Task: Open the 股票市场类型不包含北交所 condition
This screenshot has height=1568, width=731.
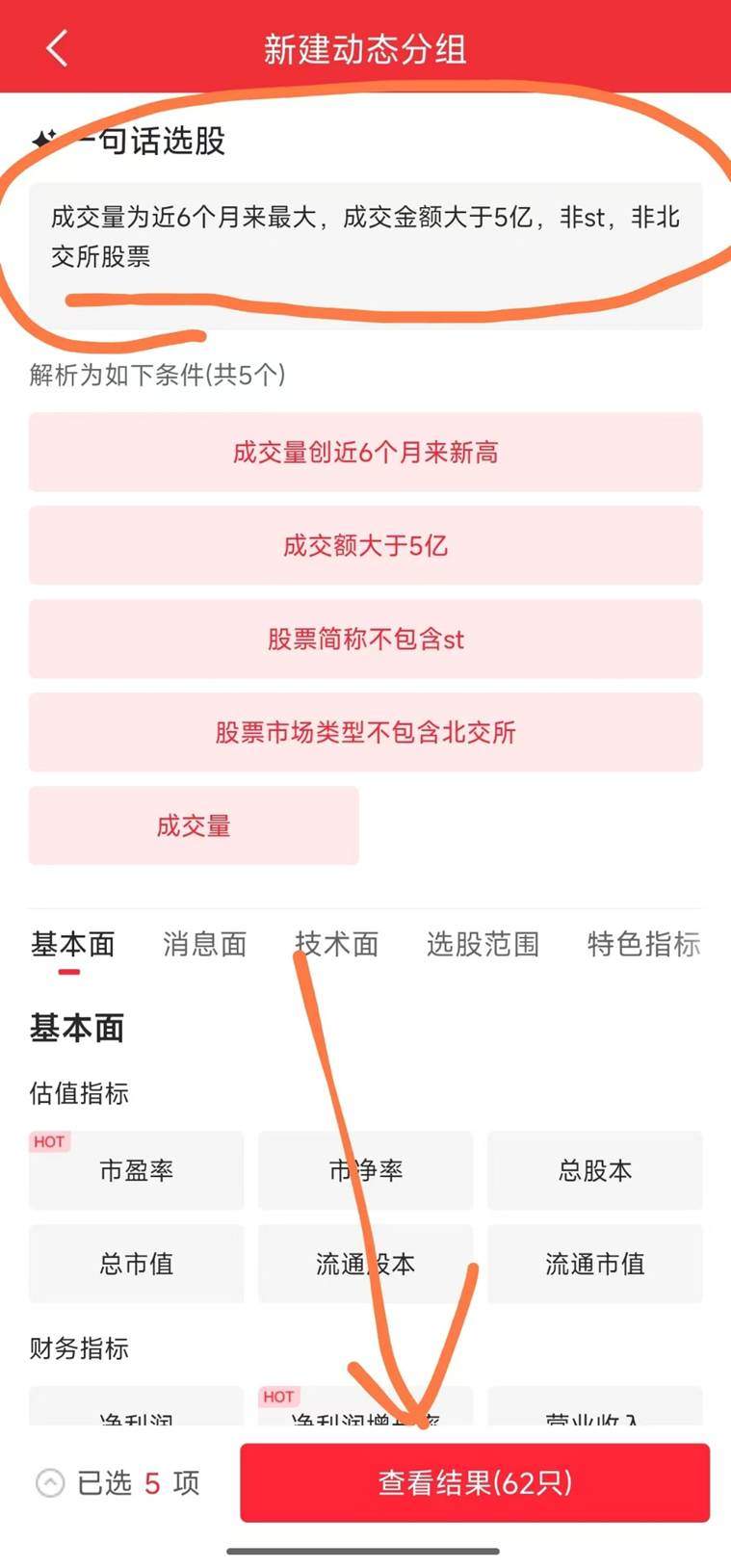Action: coord(365,732)
